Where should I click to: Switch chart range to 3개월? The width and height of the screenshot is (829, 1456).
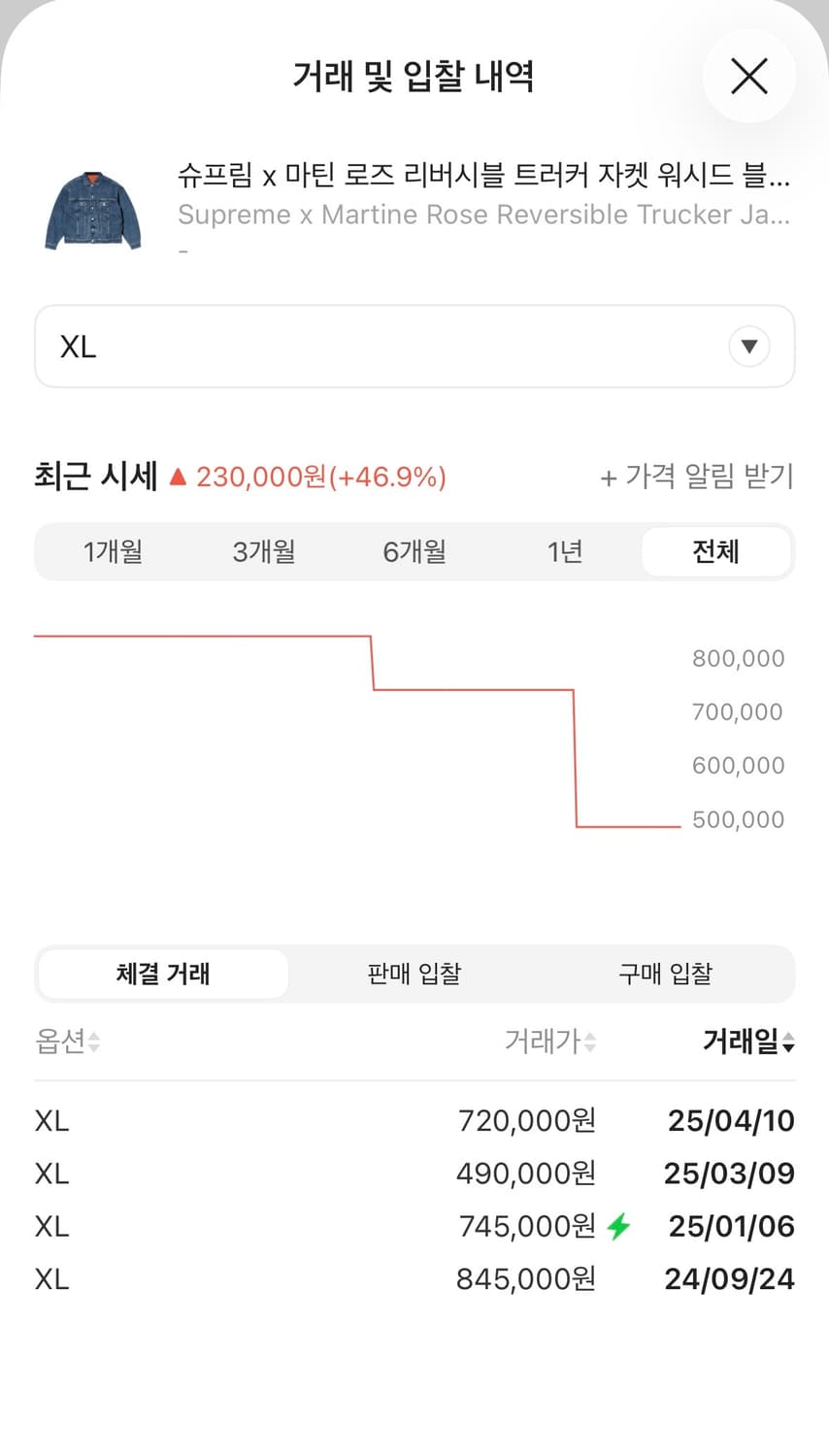pos(263,551)
